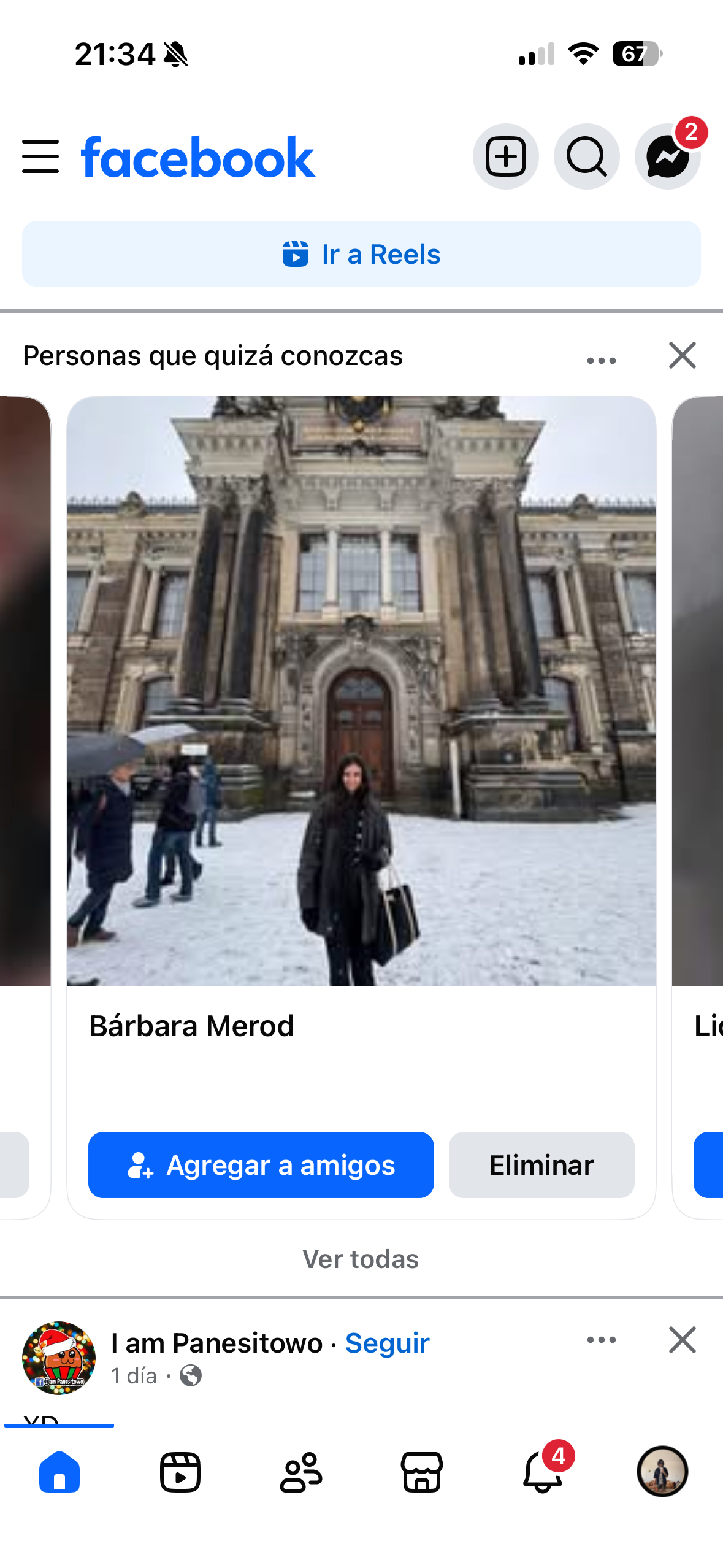The image size is (723, 1568).
Task: Follow I am Panesitowo with Seguir
Action: tap(387, 1343)
